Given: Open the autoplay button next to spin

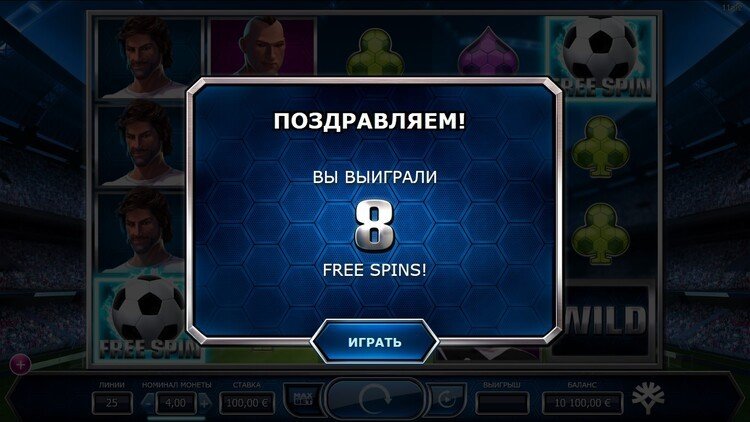Looking at the screenshot, I should [x=447, y=401].
